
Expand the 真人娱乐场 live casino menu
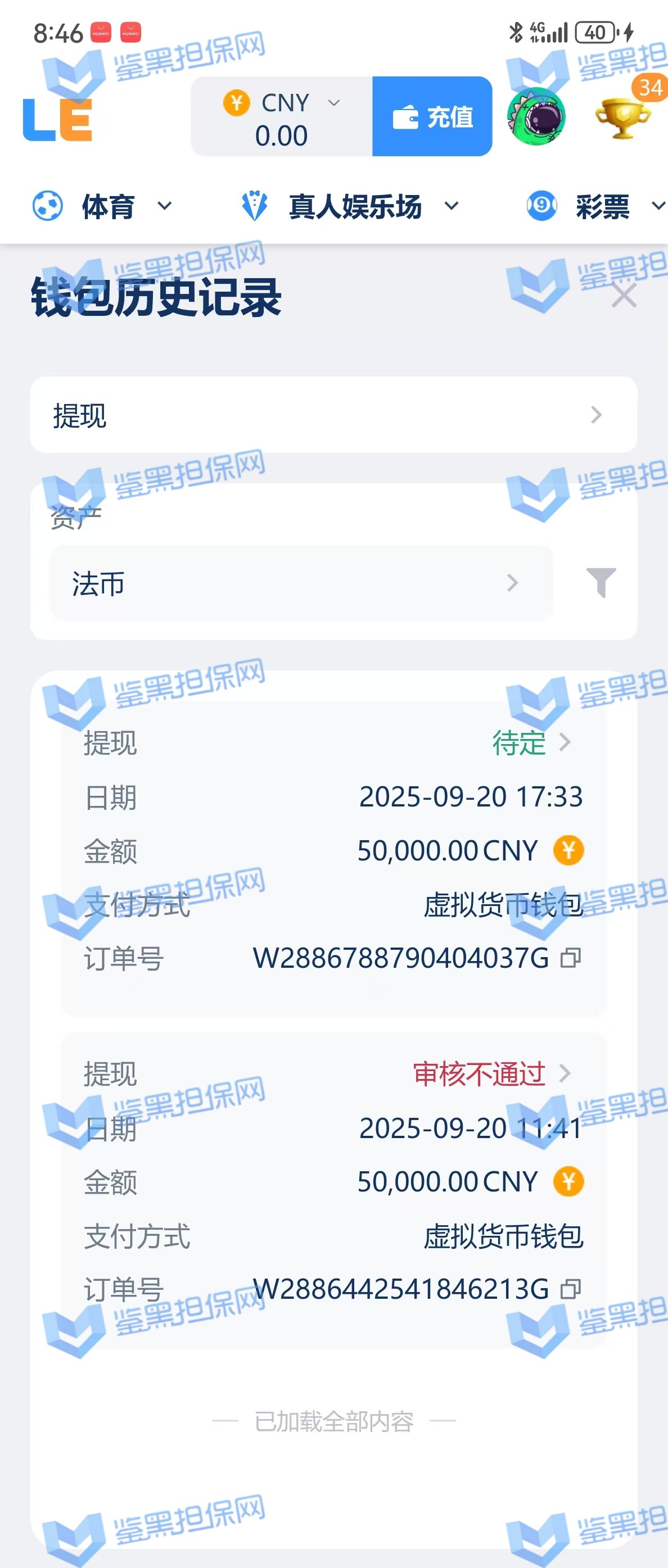point(350,207)
